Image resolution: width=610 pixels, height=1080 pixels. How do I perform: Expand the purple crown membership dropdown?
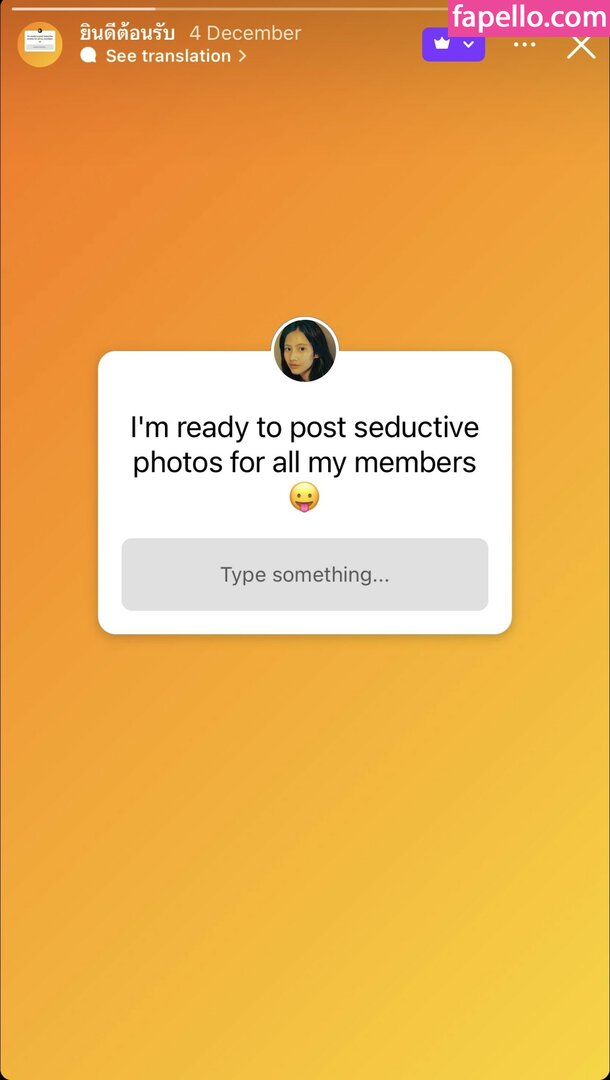pos(453,45)
